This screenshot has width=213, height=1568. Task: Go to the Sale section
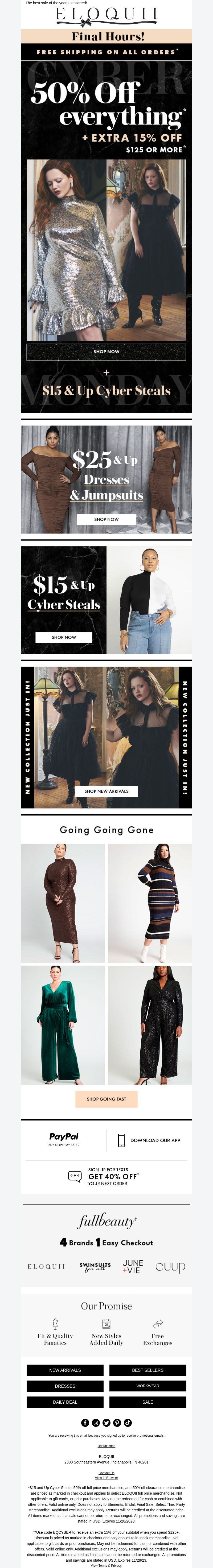click(x=148, y=1402)
